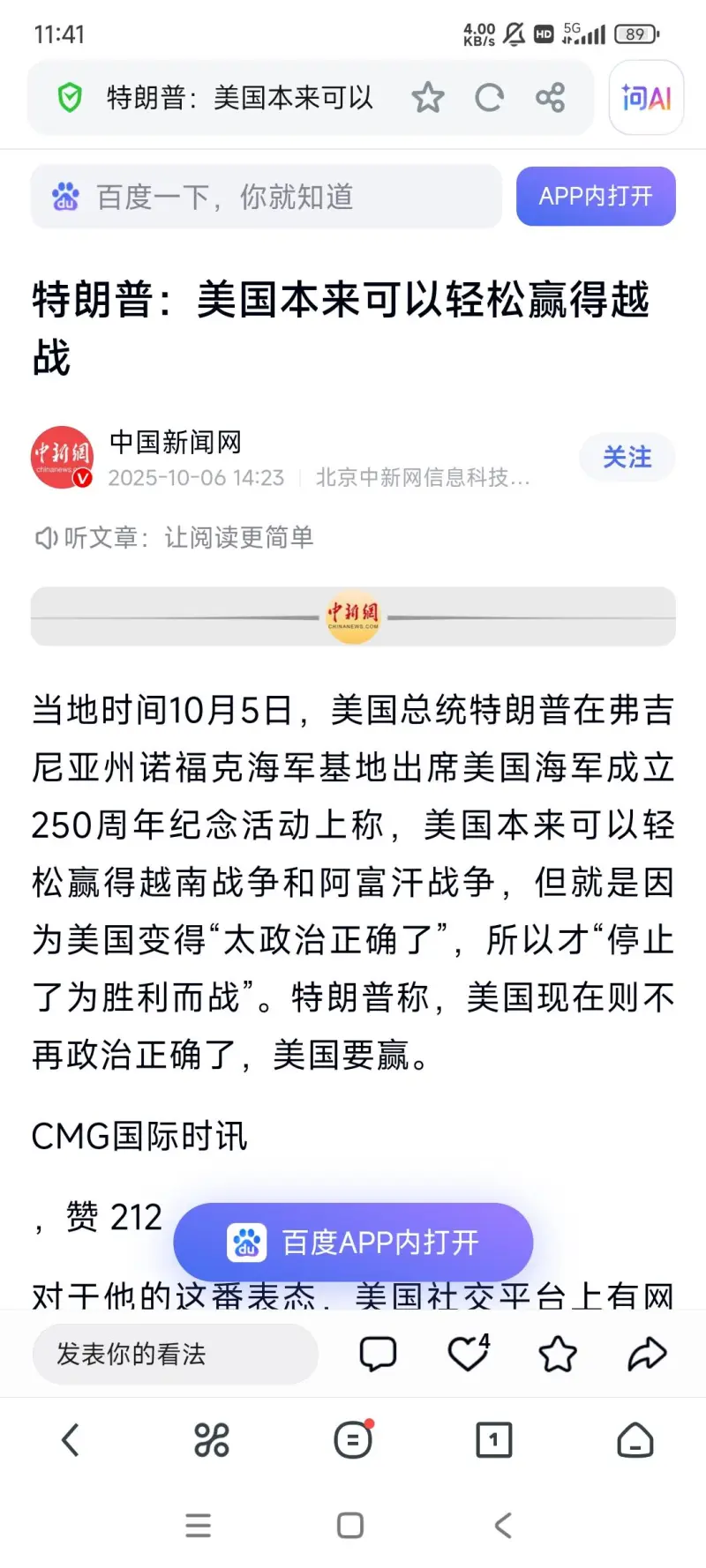Favorite the article with the bottom star icon
This screenshot has width=706, height=1568.
coord(558,1354)
